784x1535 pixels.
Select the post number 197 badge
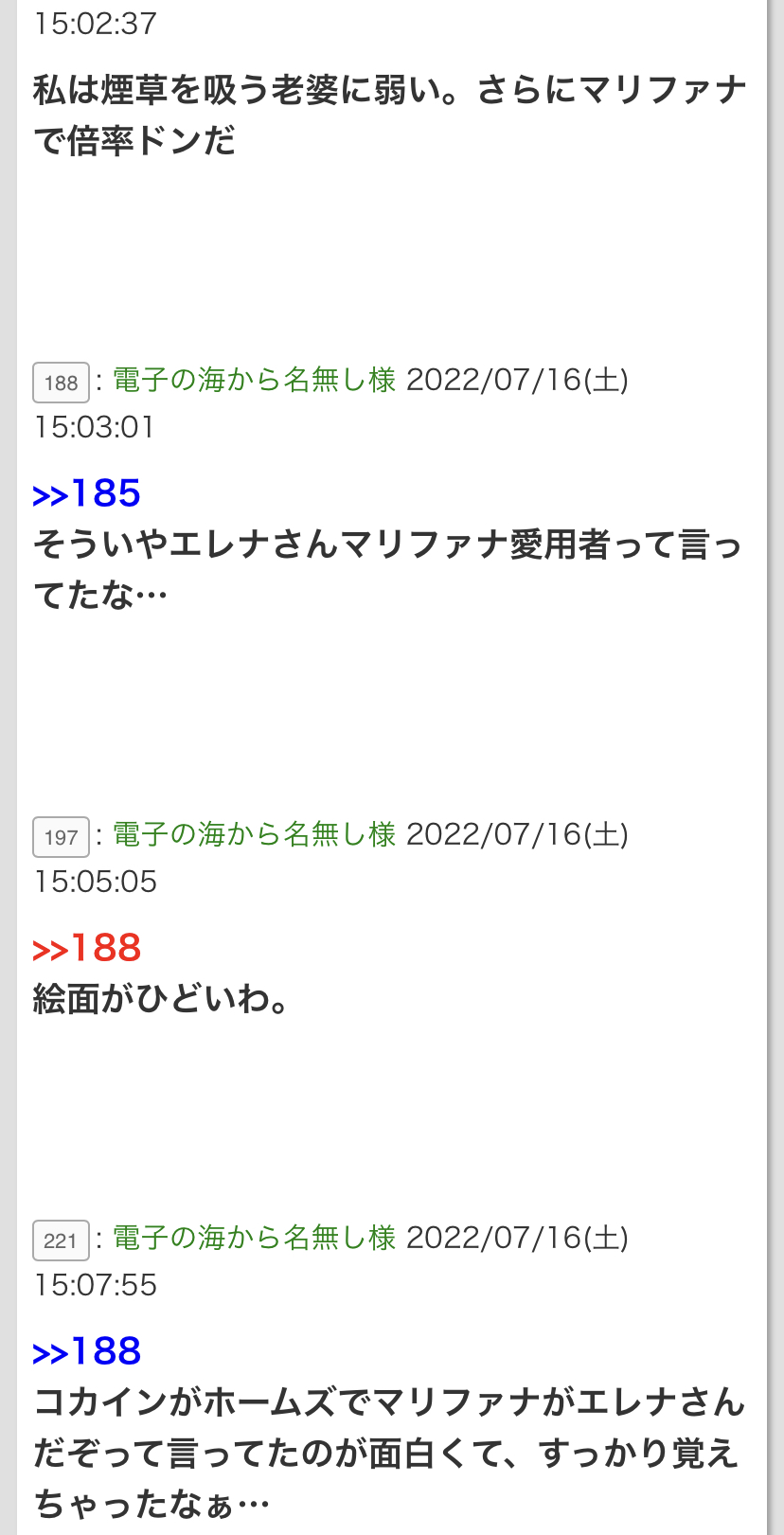click(61, 837)
